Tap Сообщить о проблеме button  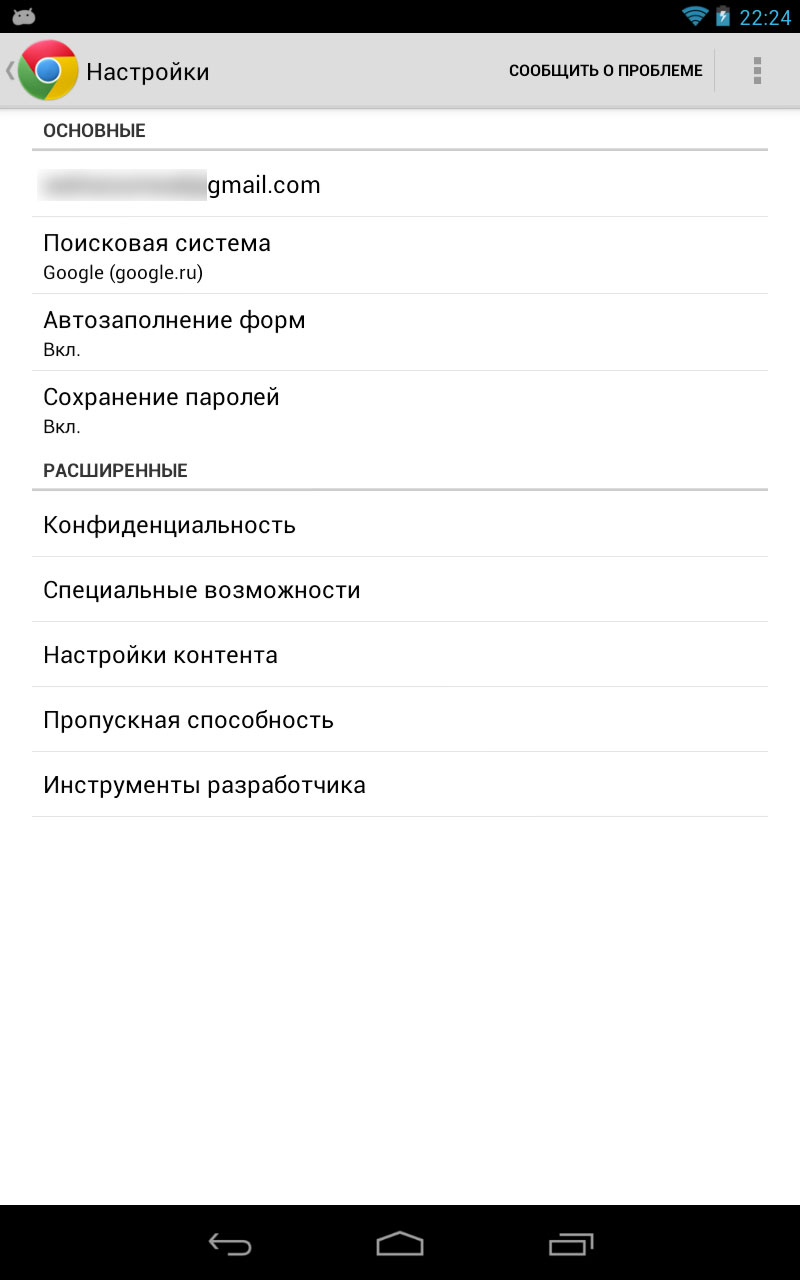tap(605, 71)
